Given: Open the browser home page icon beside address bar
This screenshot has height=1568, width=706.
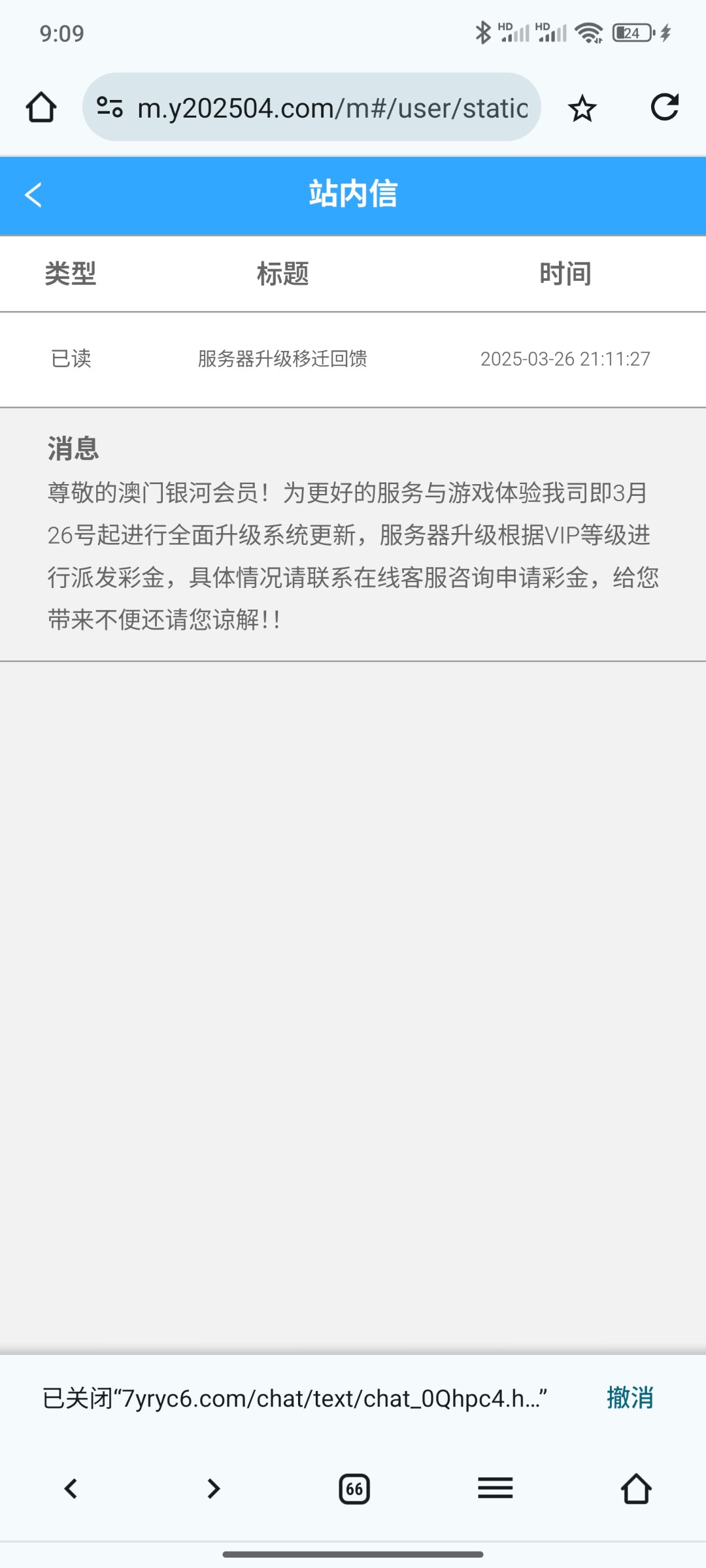Looking at the screenshot, I should [41, 107].
